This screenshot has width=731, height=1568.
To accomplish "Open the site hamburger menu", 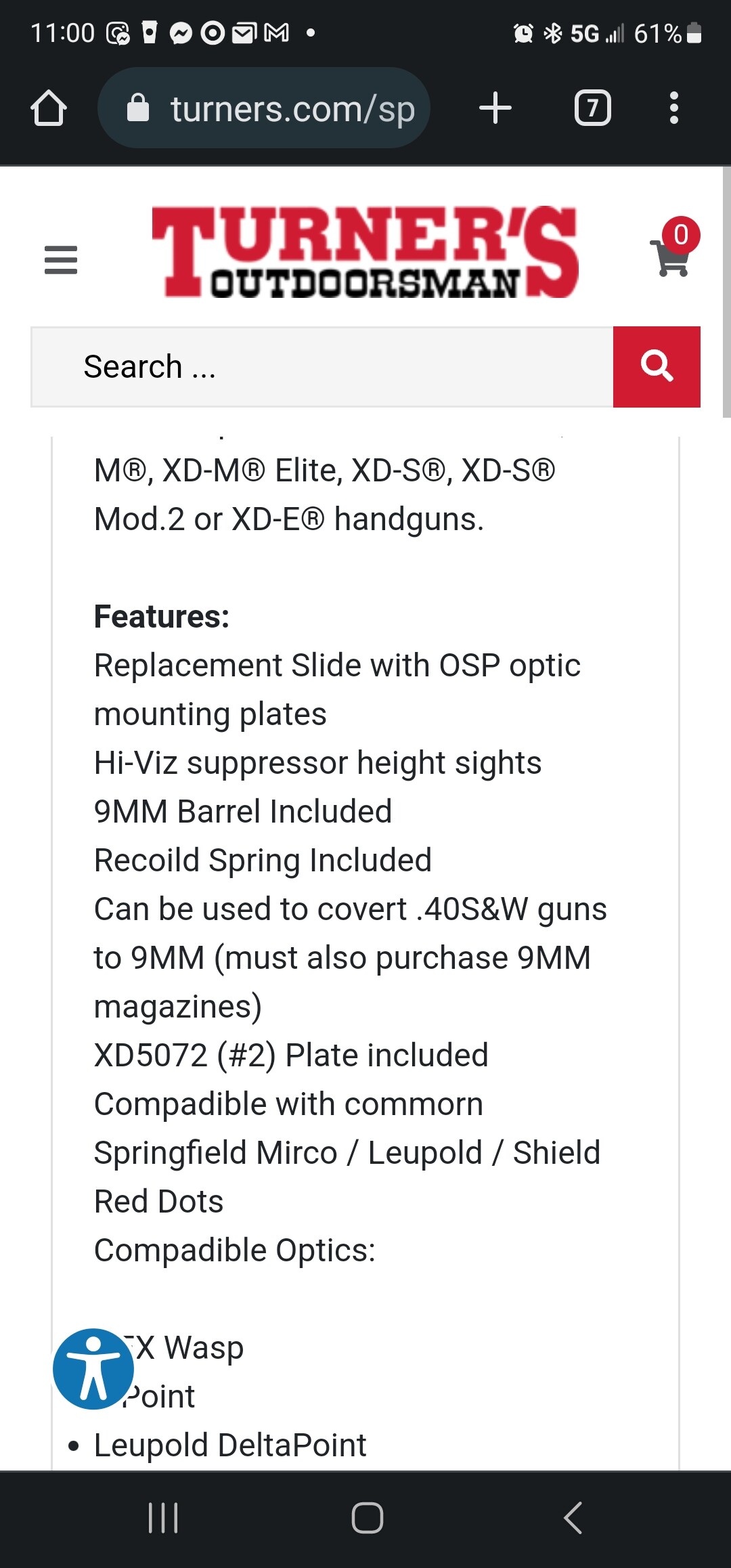I will (61, 260).
